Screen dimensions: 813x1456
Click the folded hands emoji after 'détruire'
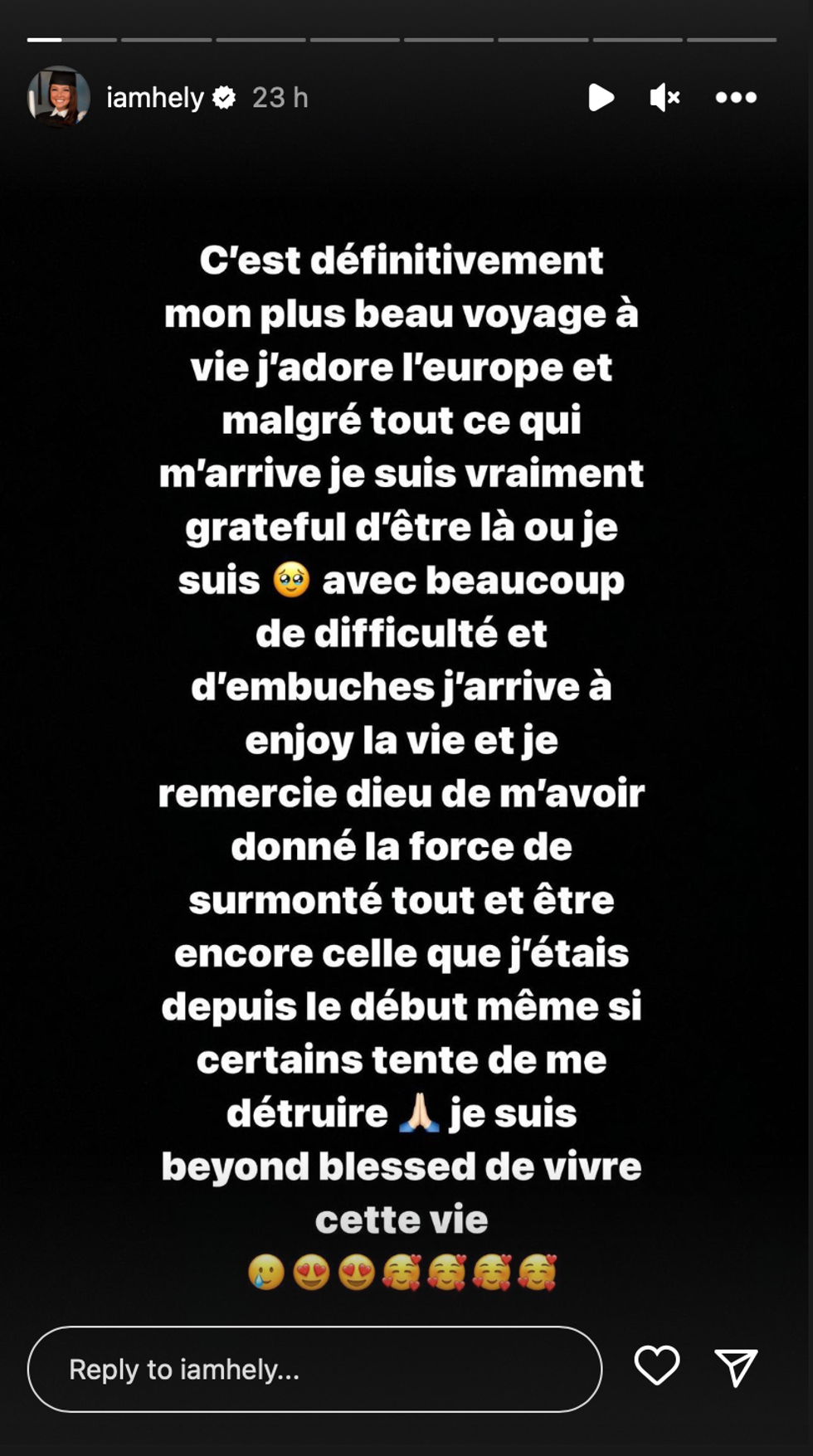(421, 1114)
